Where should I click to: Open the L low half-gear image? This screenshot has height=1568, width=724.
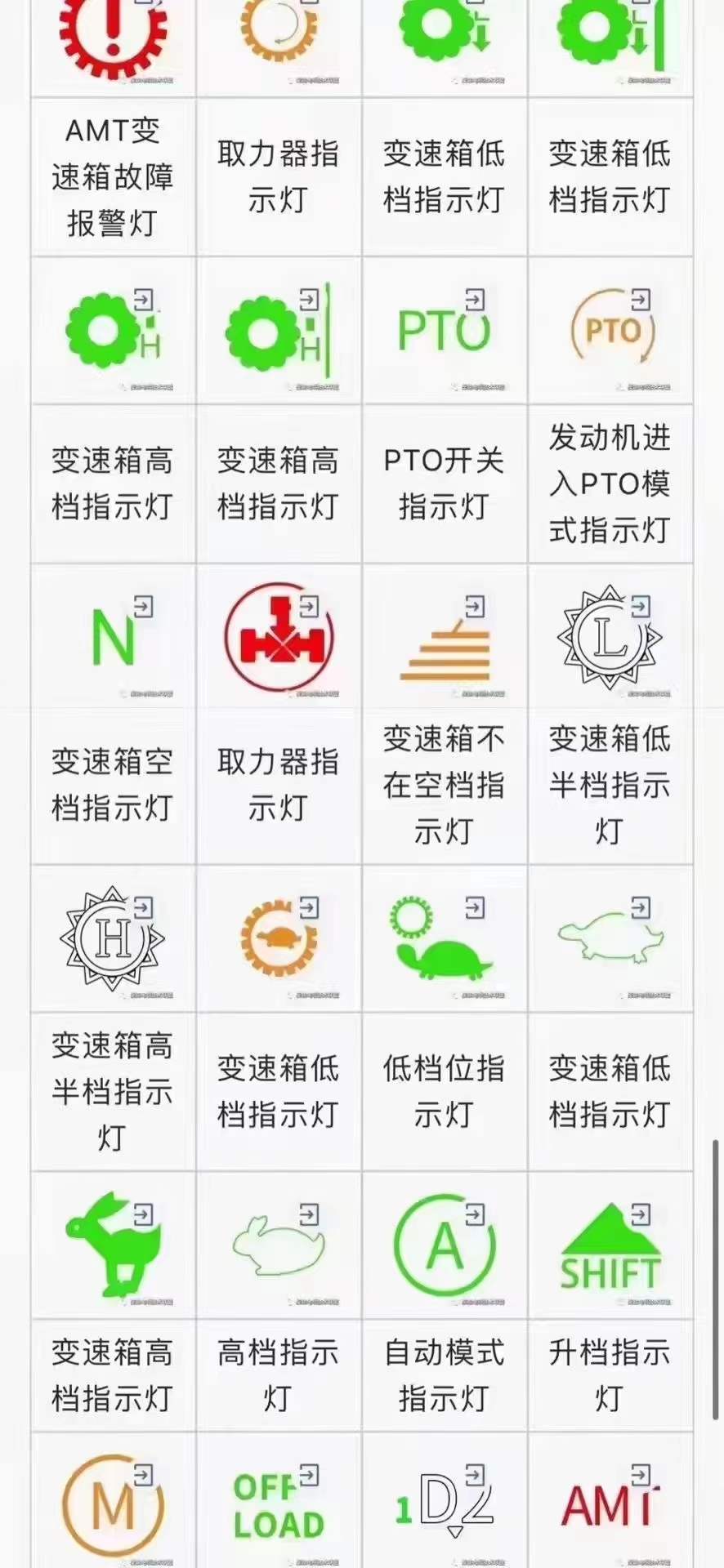[610, 638]
